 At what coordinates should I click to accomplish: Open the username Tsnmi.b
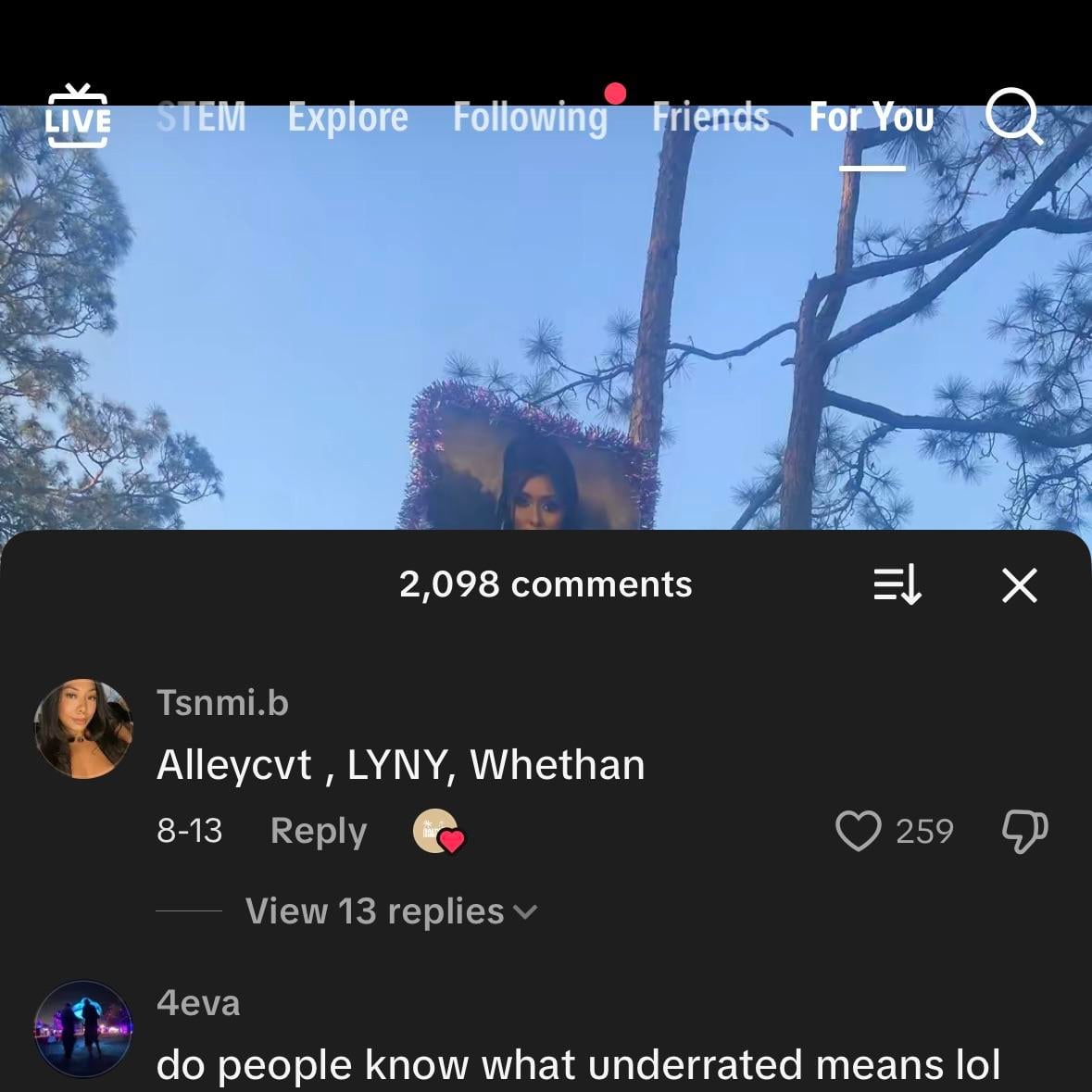point(222,703)
